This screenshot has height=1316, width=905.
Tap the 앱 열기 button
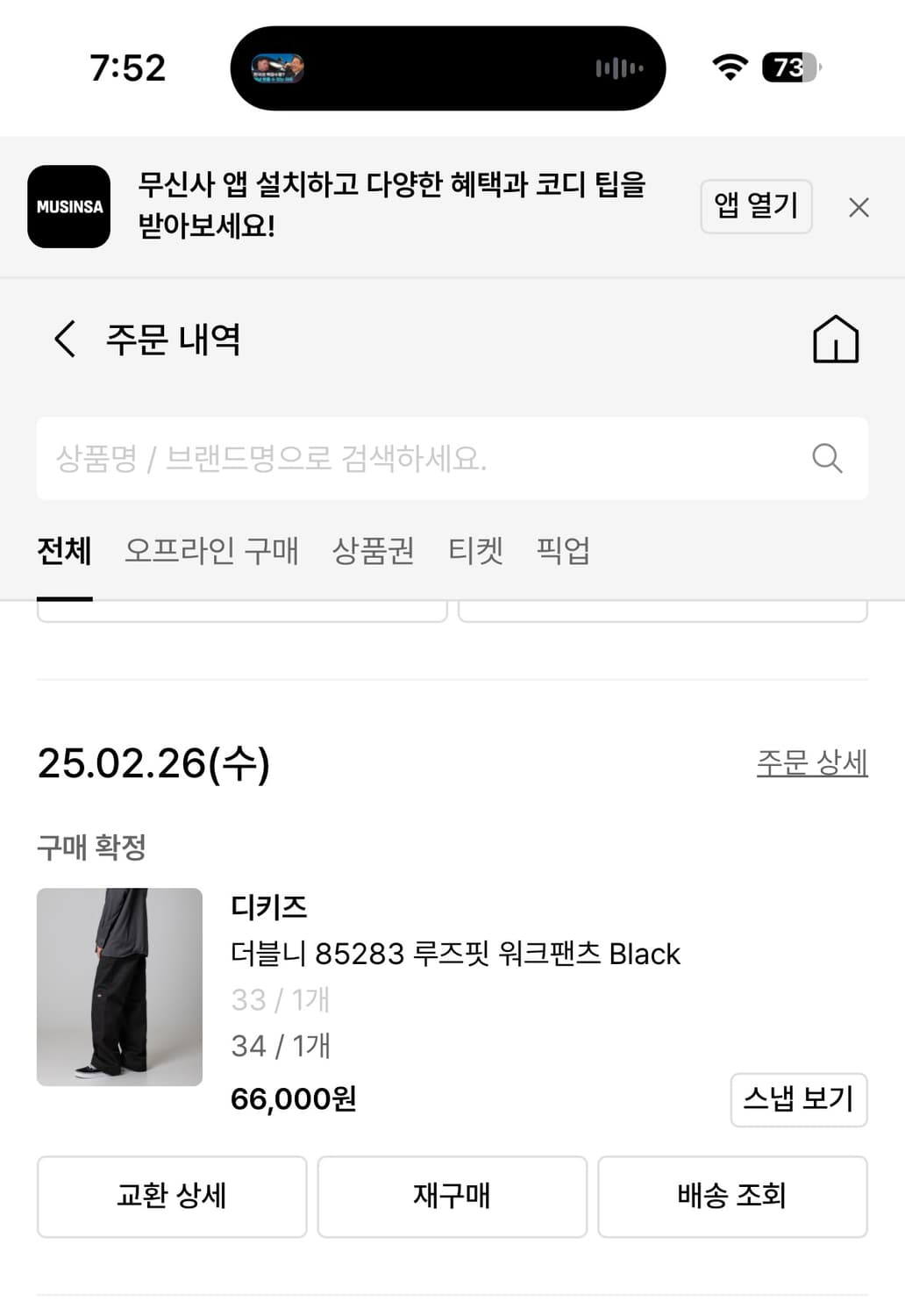[x=756, y=206]
